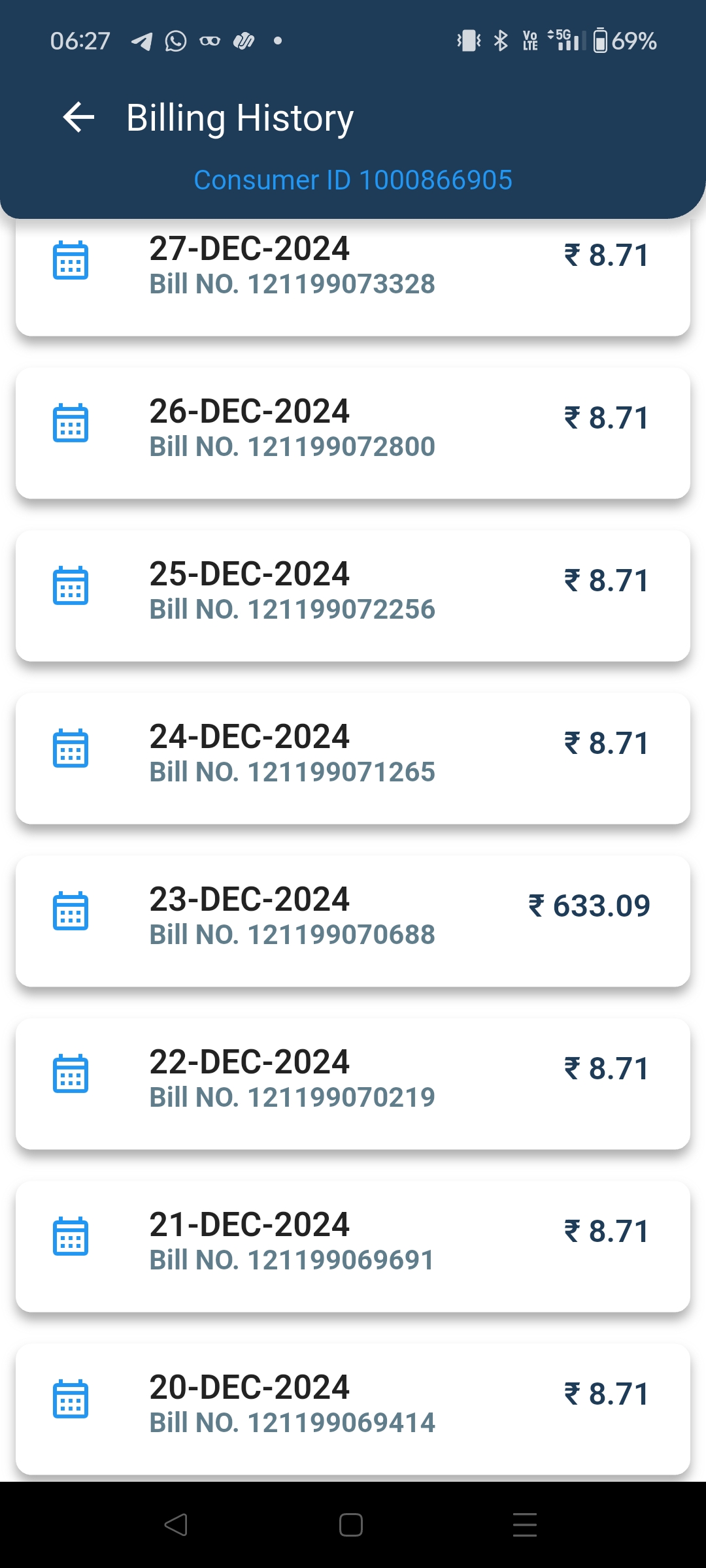Select the 24-DEC-2024 billing entry
This screenshot has width=706, height=1568.
tap(353, 759)
